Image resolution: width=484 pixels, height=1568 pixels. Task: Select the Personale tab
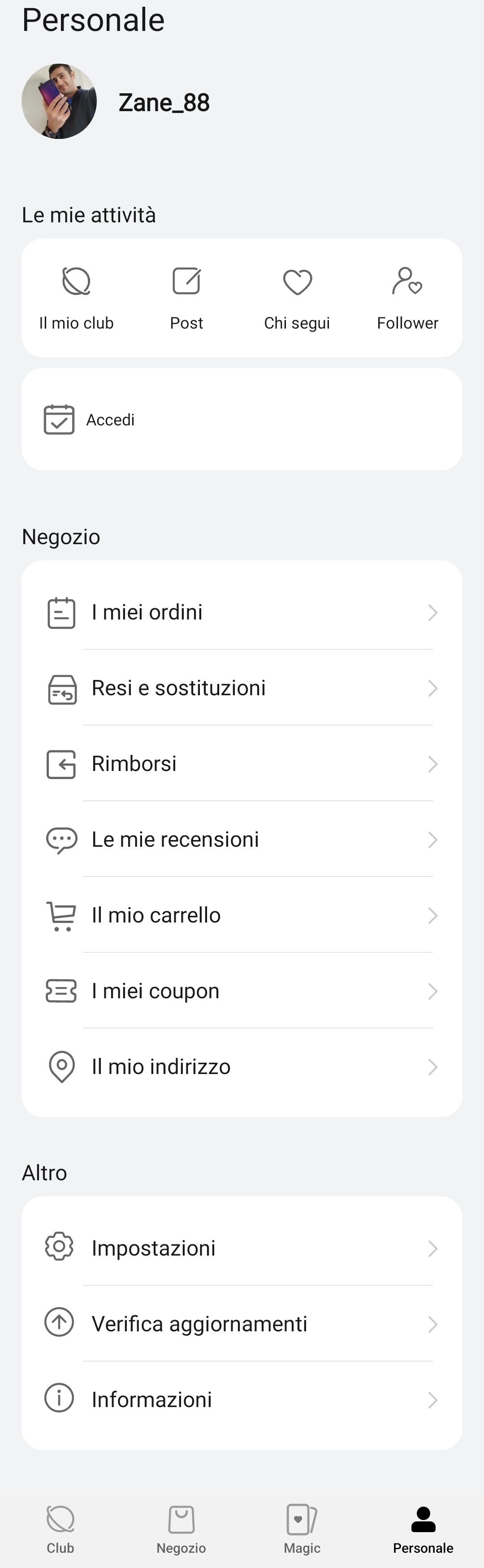click(423, 1529)
